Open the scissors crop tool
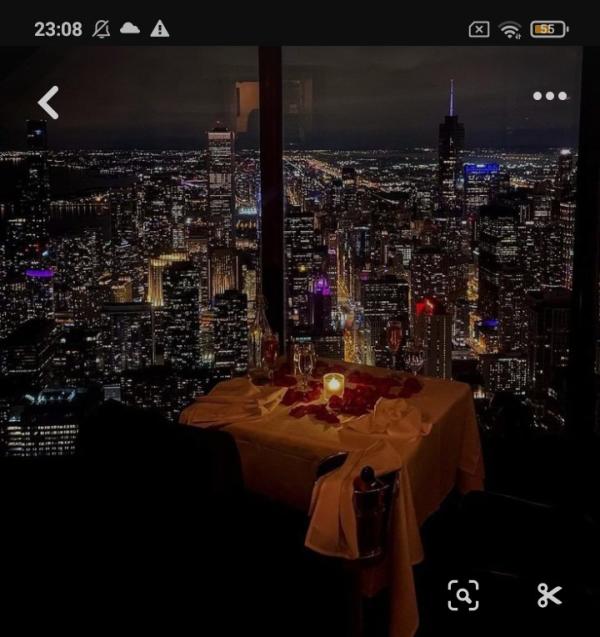 [x=549, y=595]
